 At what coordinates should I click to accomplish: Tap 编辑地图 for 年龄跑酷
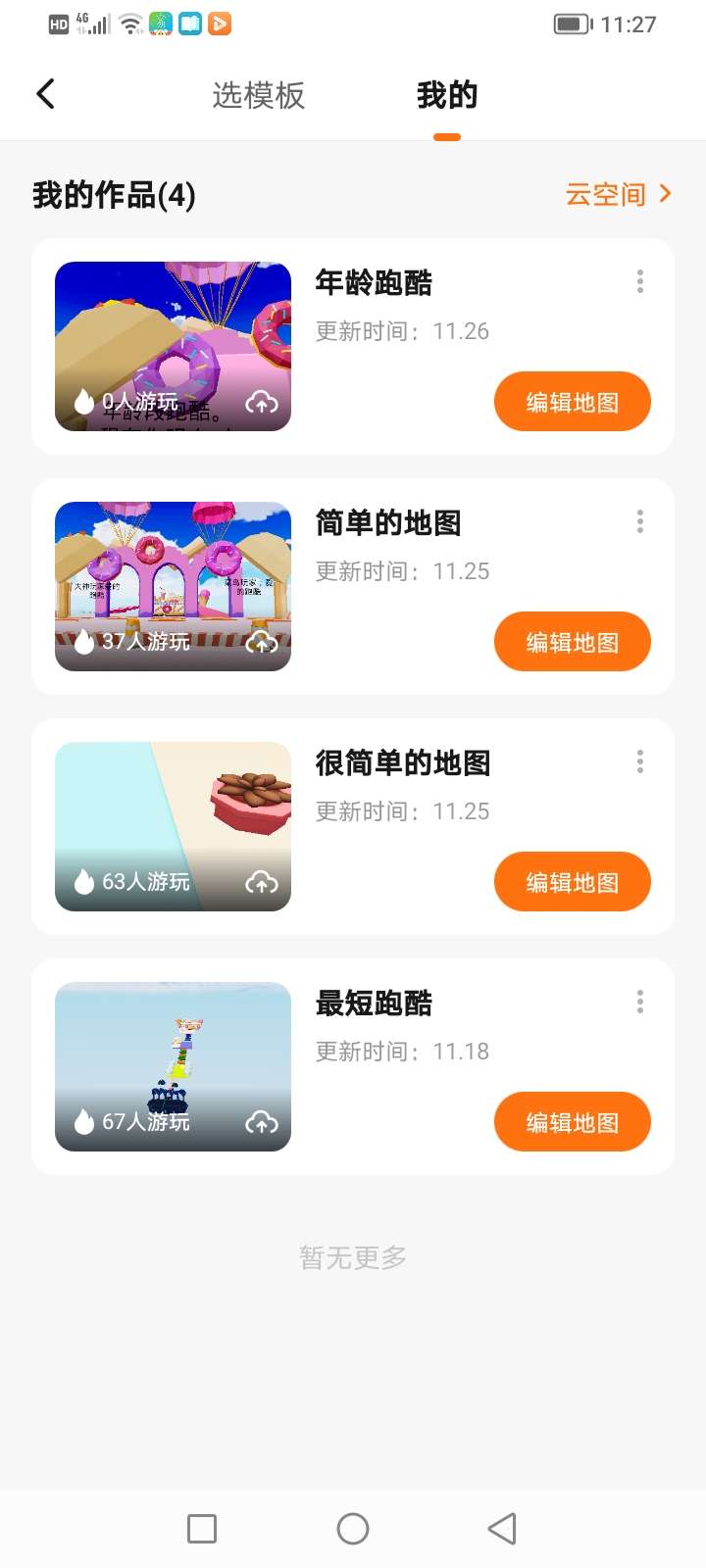click(x=572, y=402)
